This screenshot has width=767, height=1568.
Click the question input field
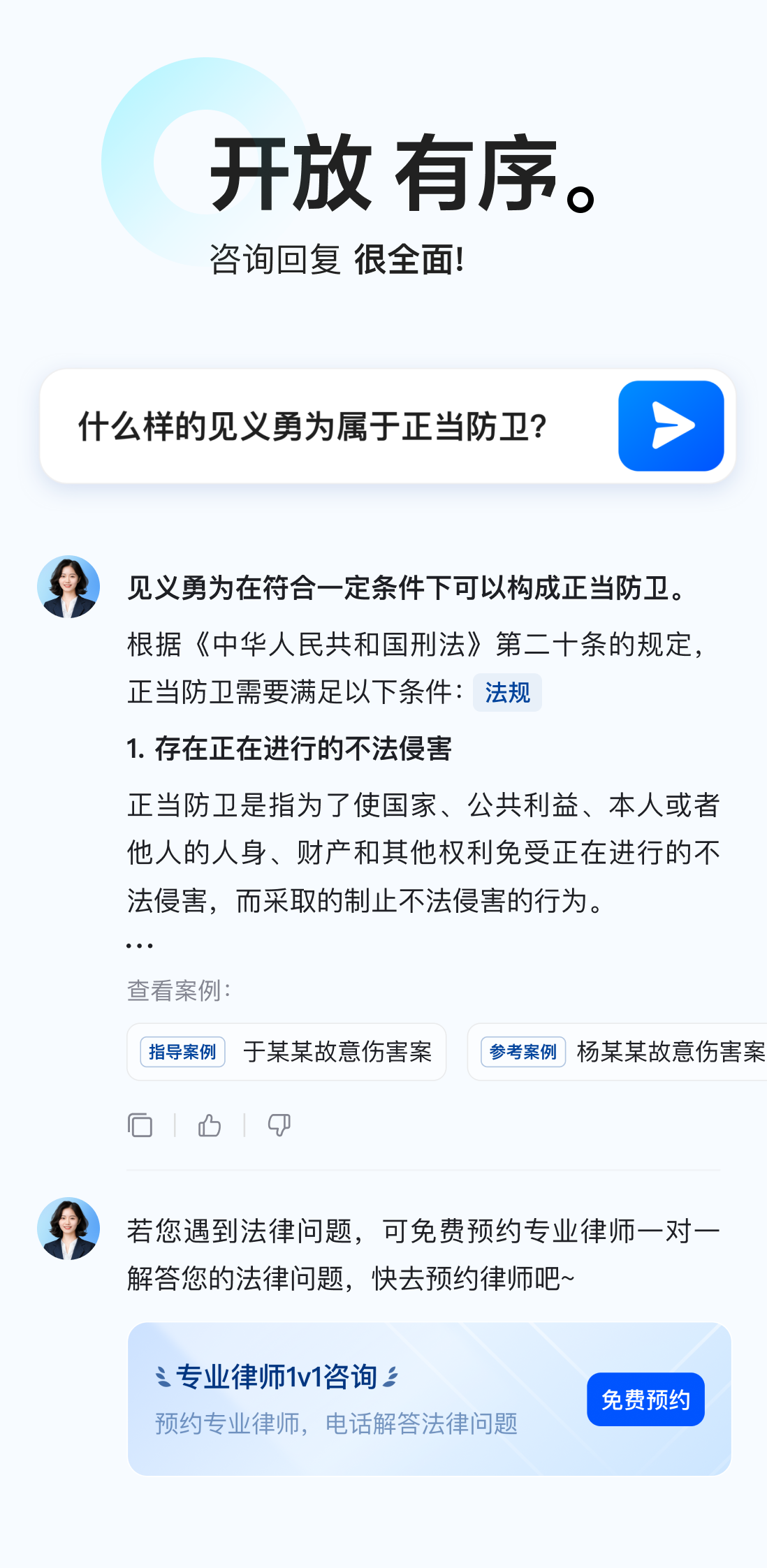pos(314,425)
